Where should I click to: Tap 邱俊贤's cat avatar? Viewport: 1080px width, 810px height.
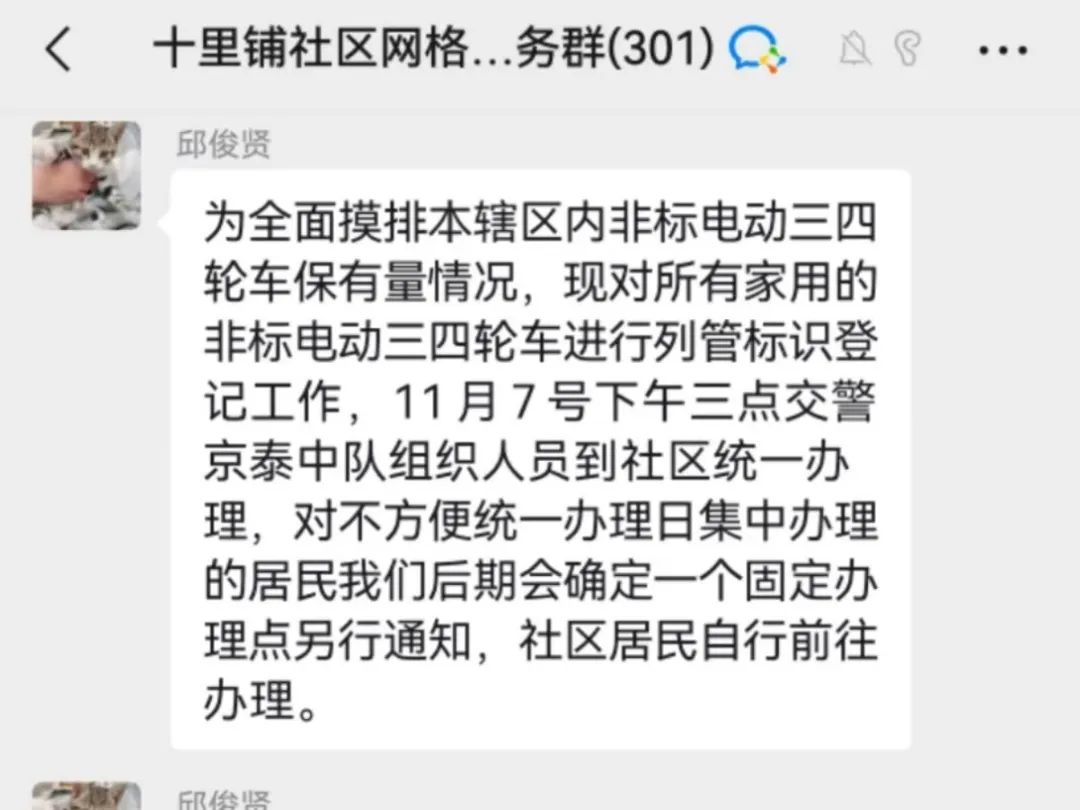click(x=86, y=176)
